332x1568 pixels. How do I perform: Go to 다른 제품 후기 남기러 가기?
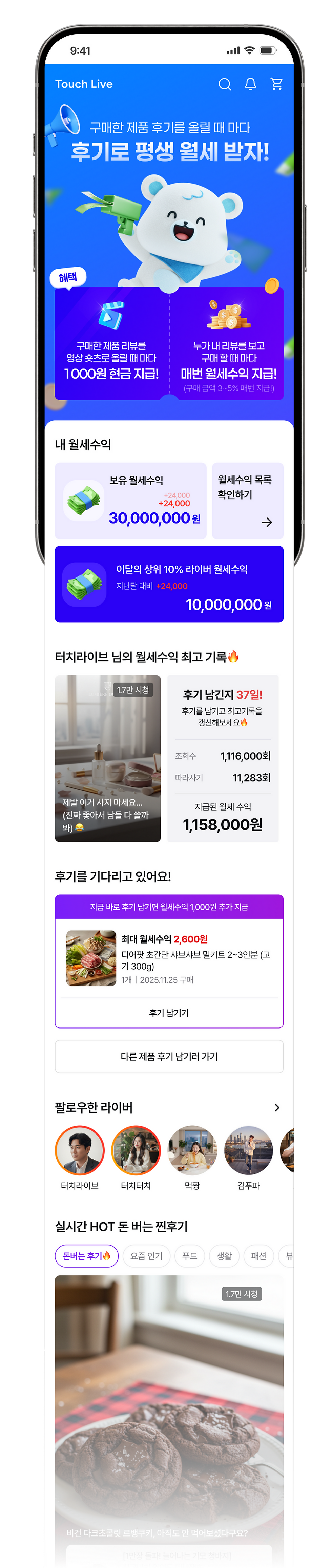point(169,1056)
